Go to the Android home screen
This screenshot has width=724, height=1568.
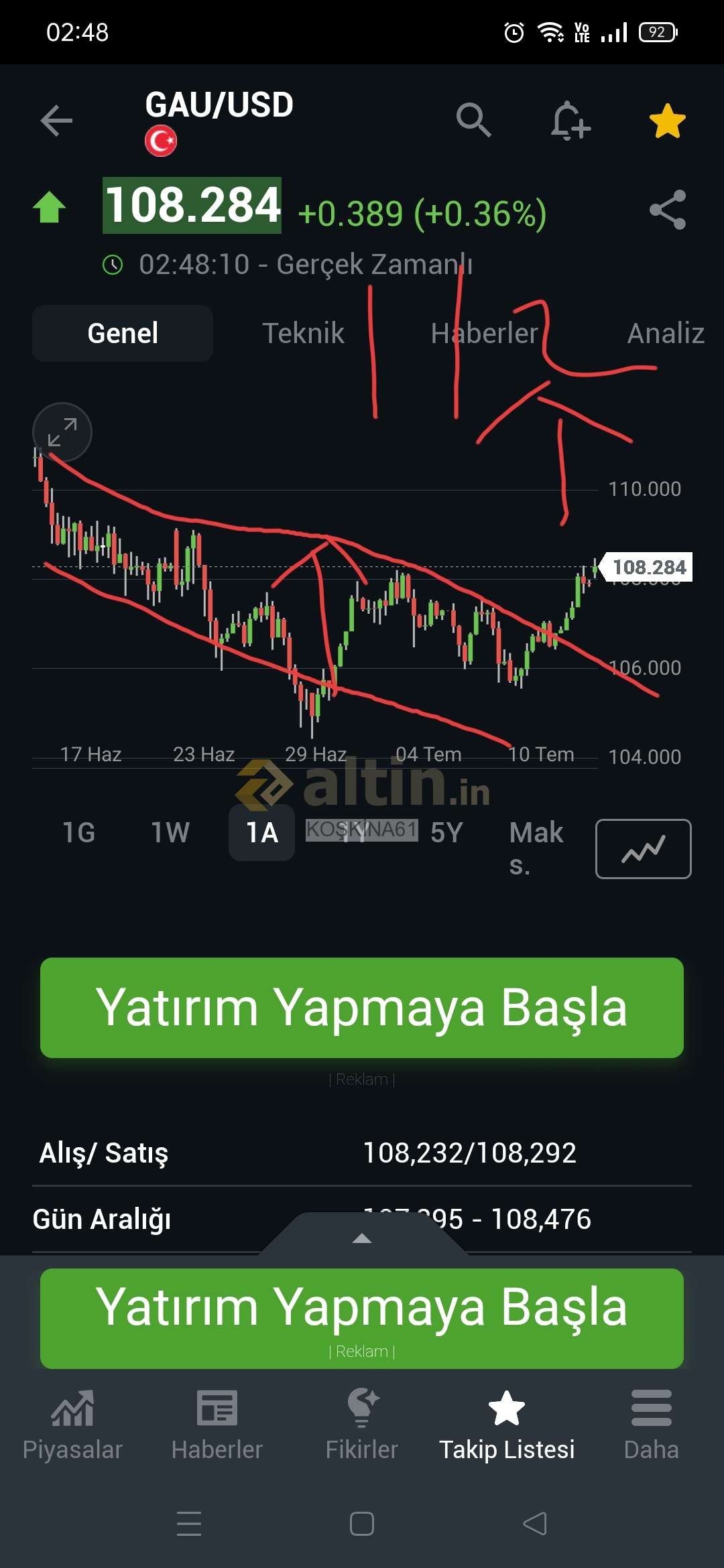[x=362, y=1524]
